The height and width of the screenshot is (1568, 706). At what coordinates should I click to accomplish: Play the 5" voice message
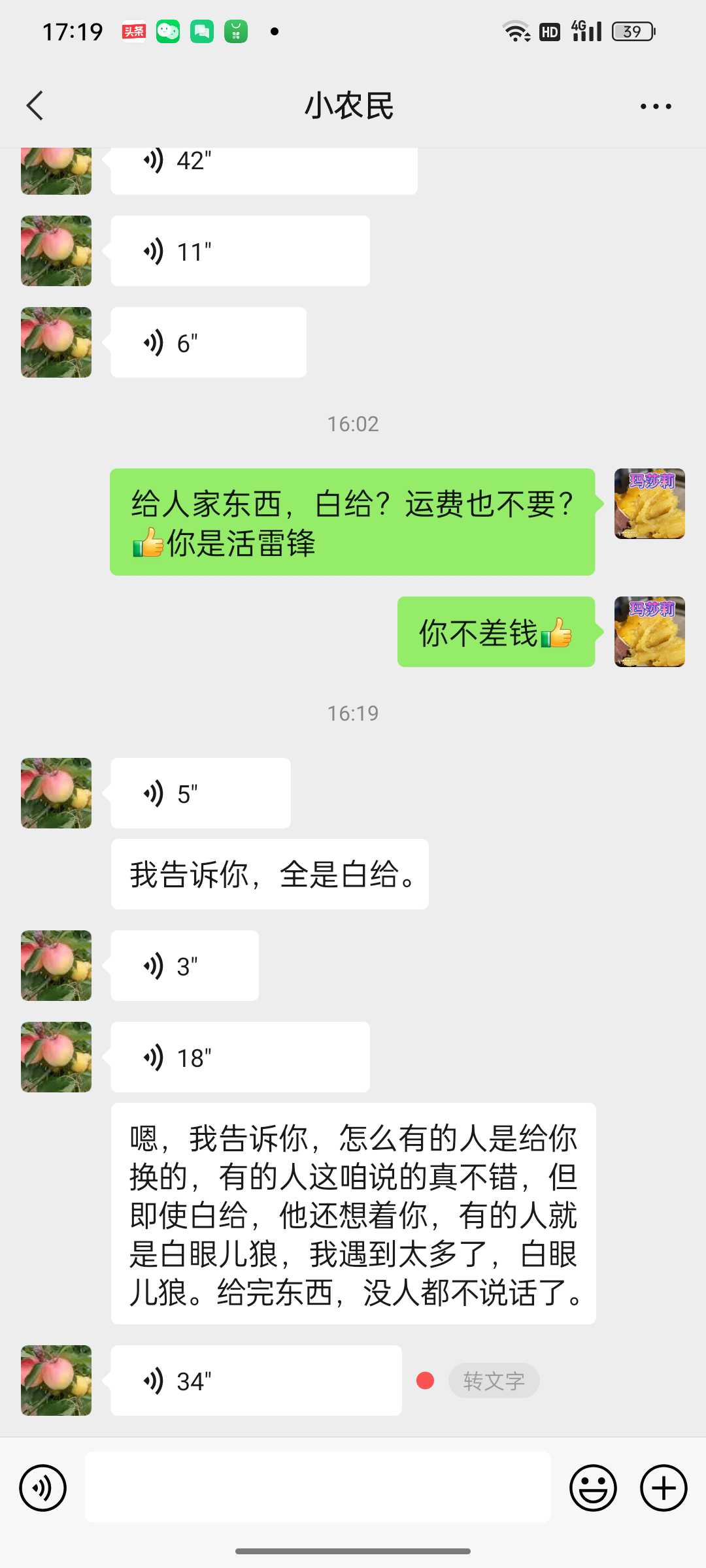pyautogui.click(x=201, y=793)
